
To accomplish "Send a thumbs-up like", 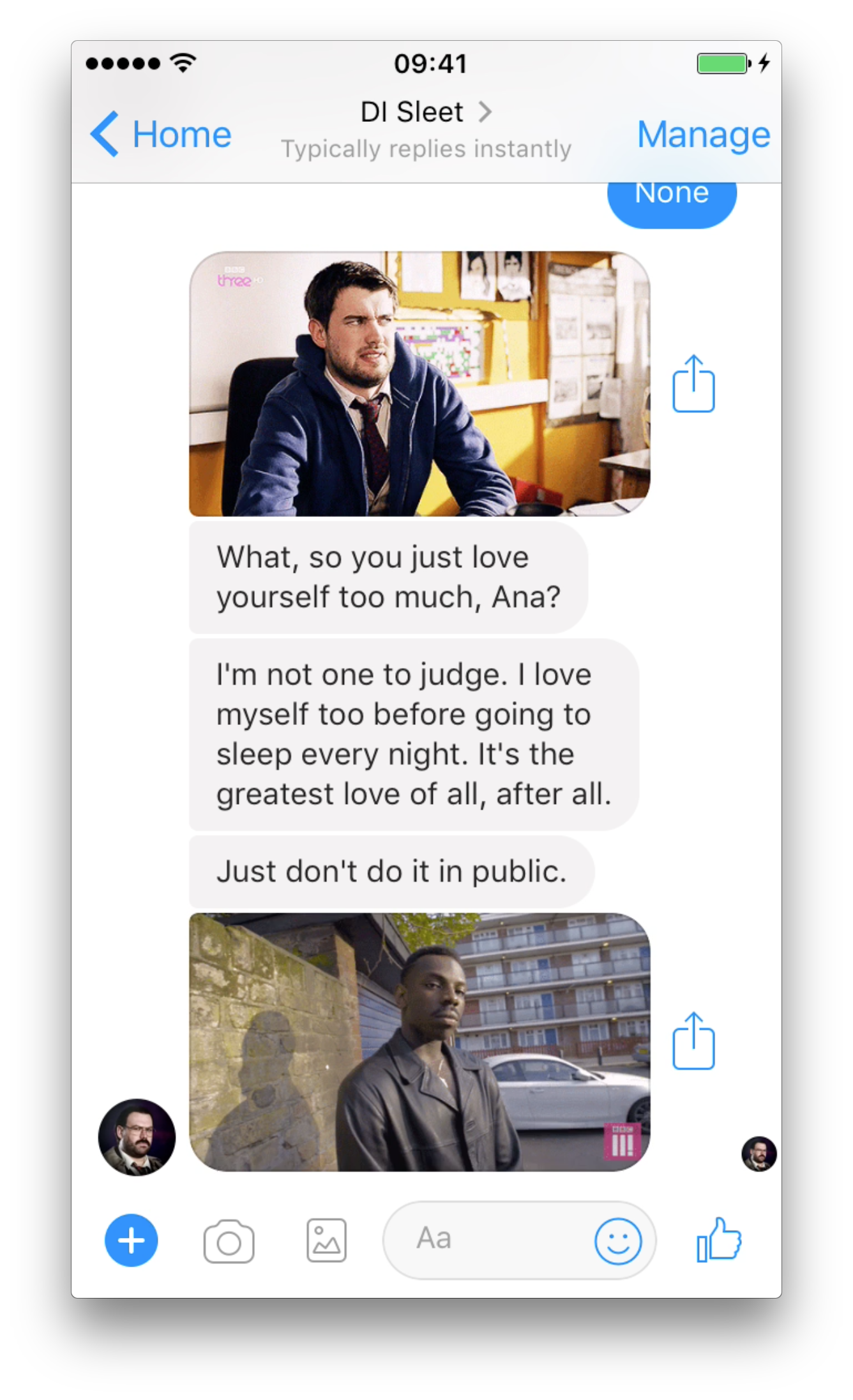I will (719, 1240).
